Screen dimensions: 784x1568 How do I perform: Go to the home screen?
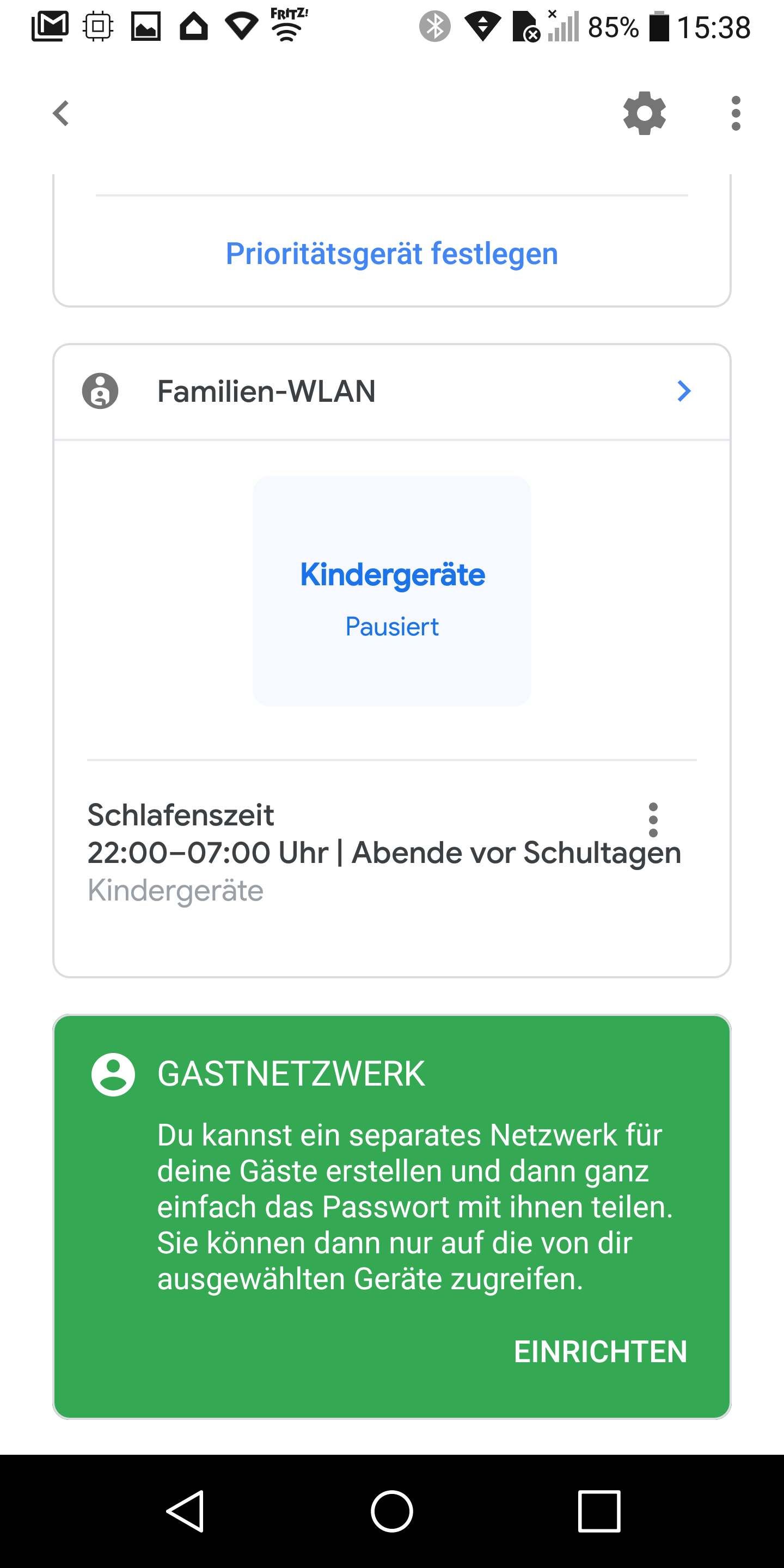[391, 1511]
